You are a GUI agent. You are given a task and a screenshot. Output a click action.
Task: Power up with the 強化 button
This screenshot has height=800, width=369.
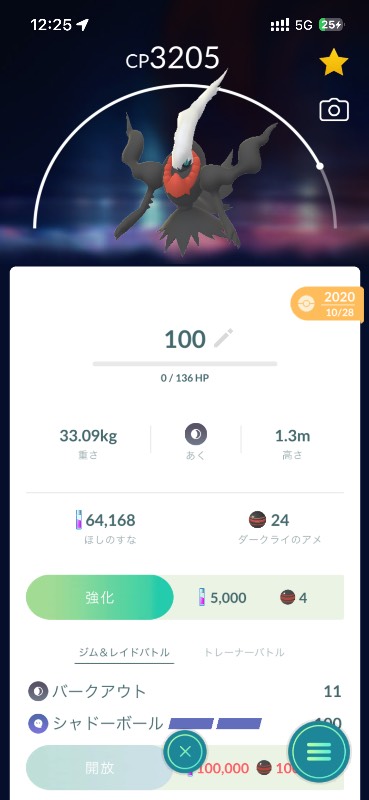coord(100,597)
